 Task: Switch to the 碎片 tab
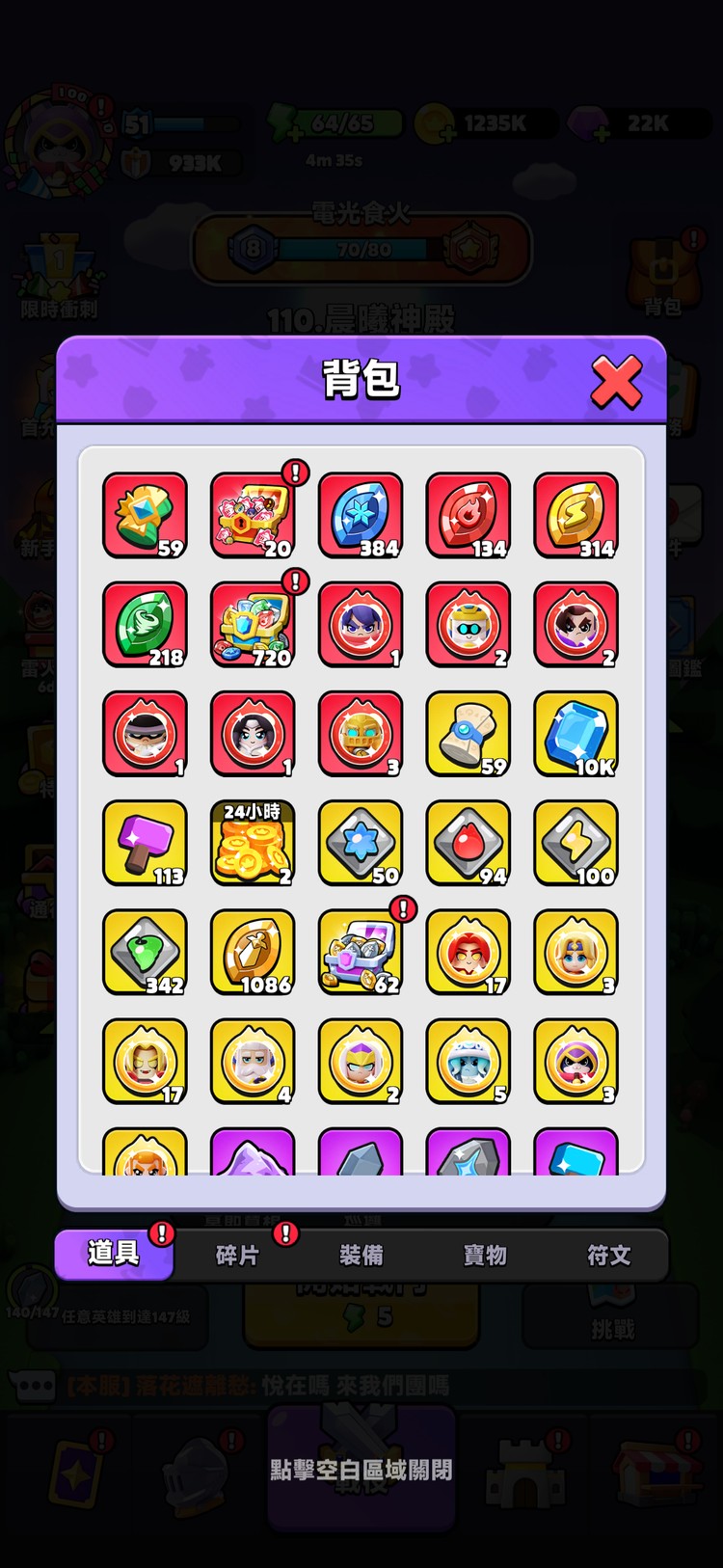coord(237,1255)
